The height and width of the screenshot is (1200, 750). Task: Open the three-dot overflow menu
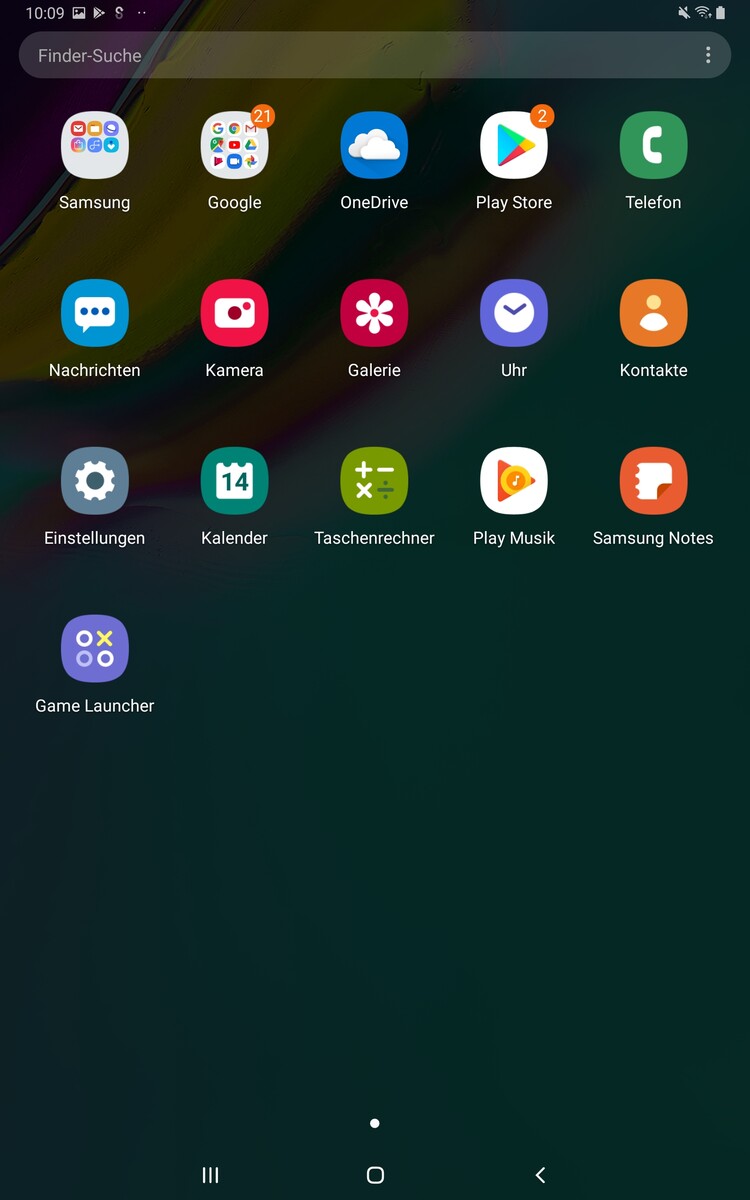click(708, 56)
